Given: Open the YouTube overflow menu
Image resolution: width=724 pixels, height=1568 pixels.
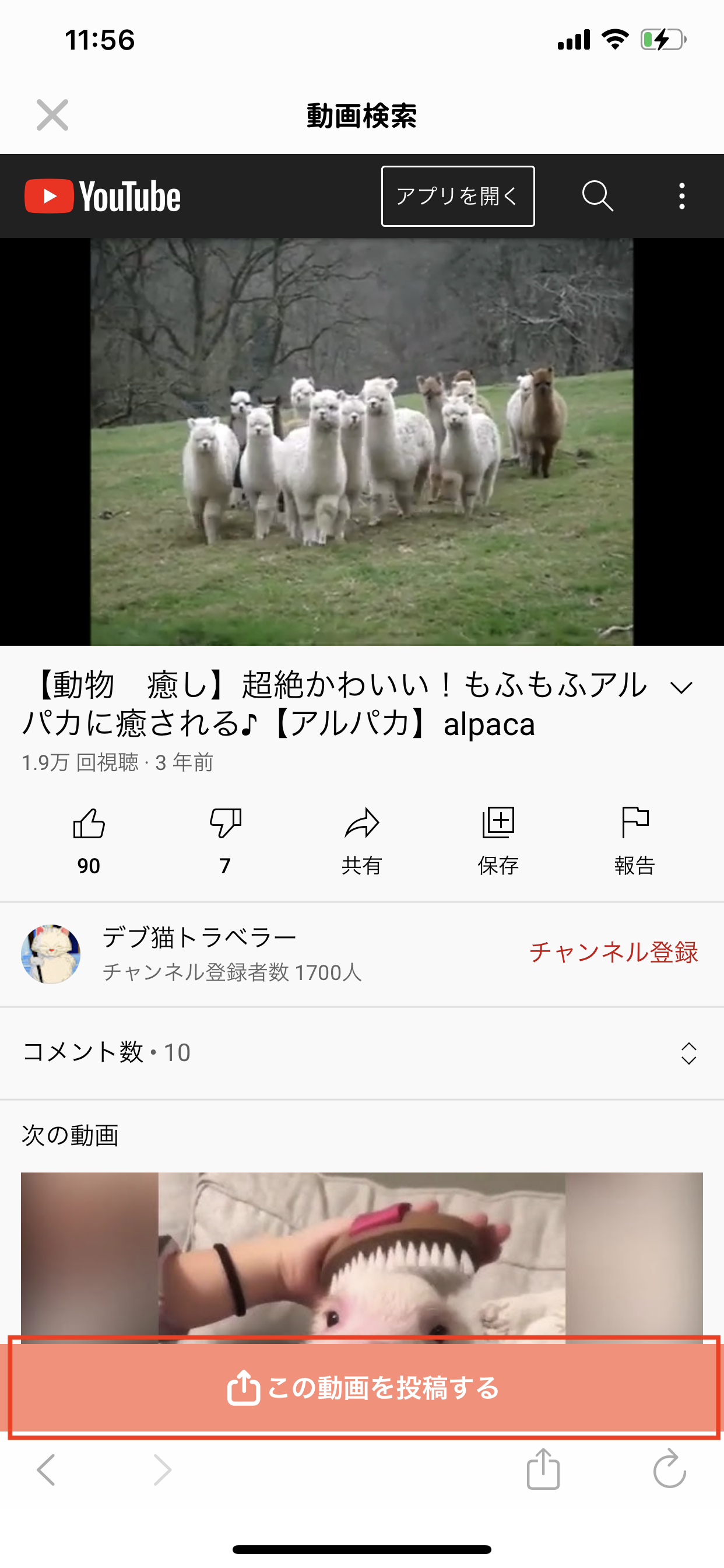Looking at the screenshot, I should [681, 196].
